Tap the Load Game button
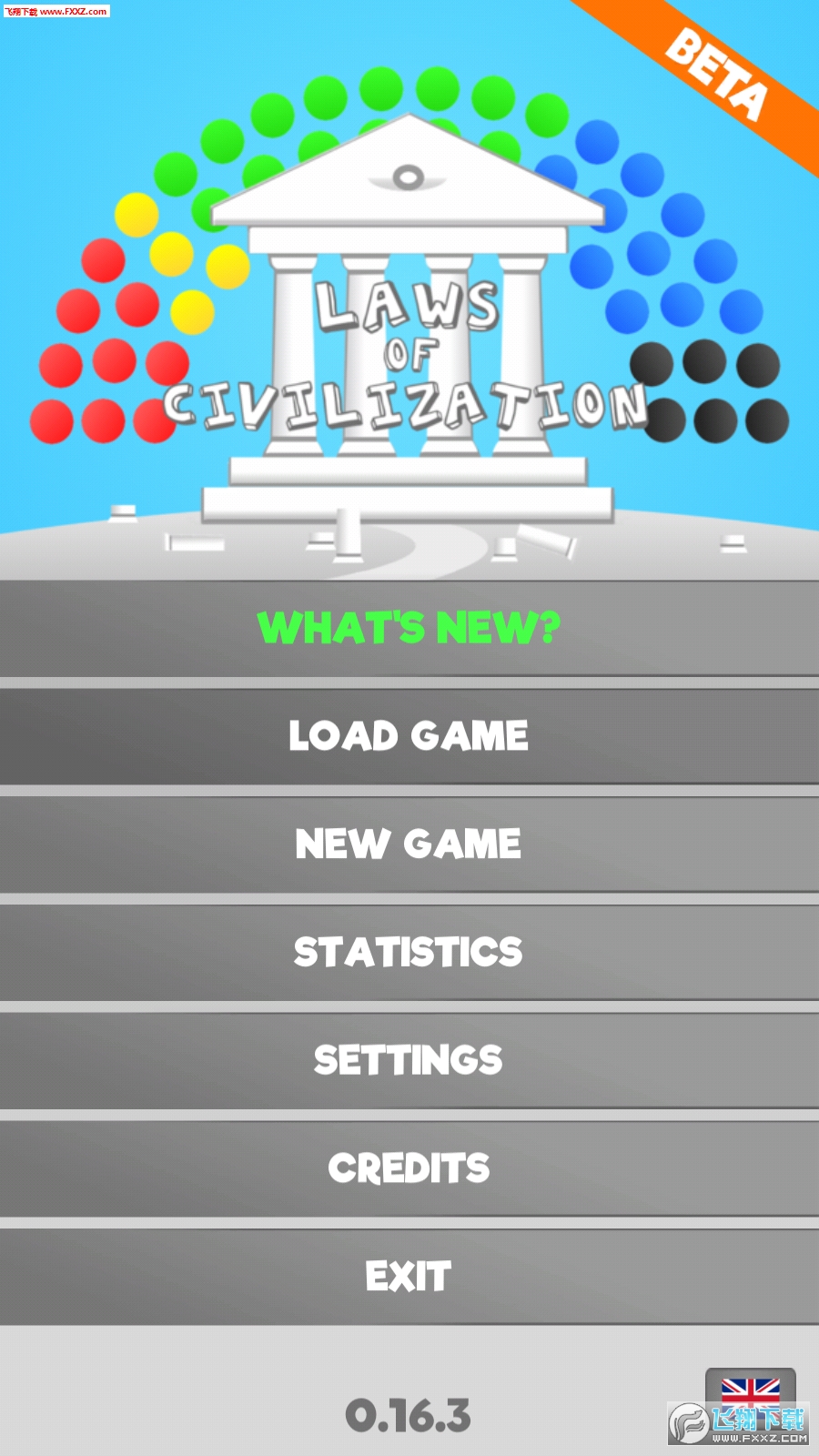 [409, 736]
